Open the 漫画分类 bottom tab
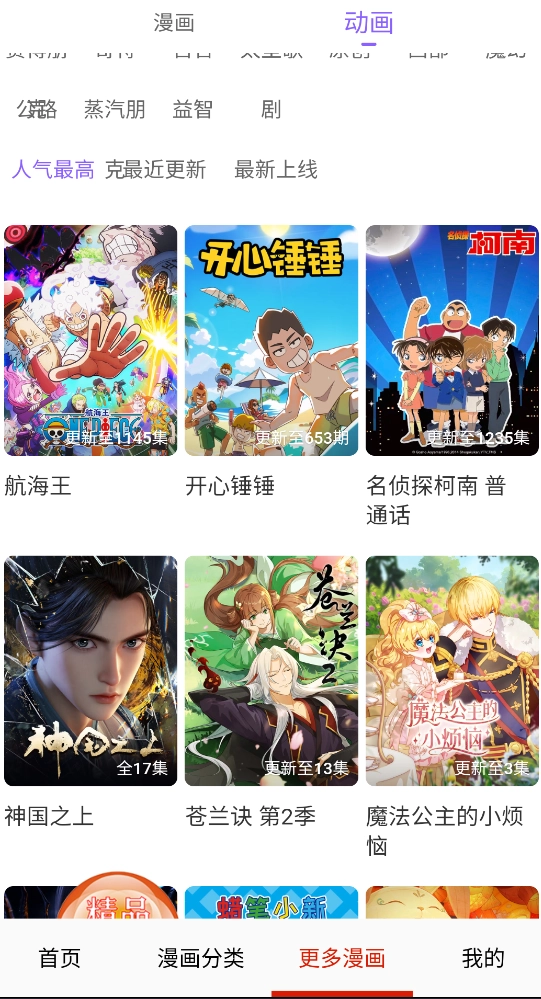The height and width of the screenshot is (999, 541). (201, 958)
